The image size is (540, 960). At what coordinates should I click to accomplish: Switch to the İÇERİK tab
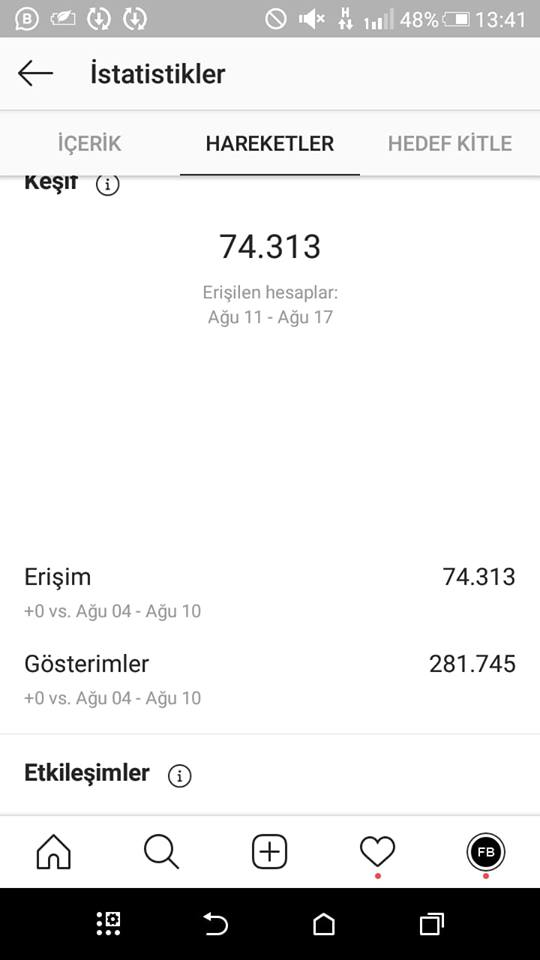point(89,144)
